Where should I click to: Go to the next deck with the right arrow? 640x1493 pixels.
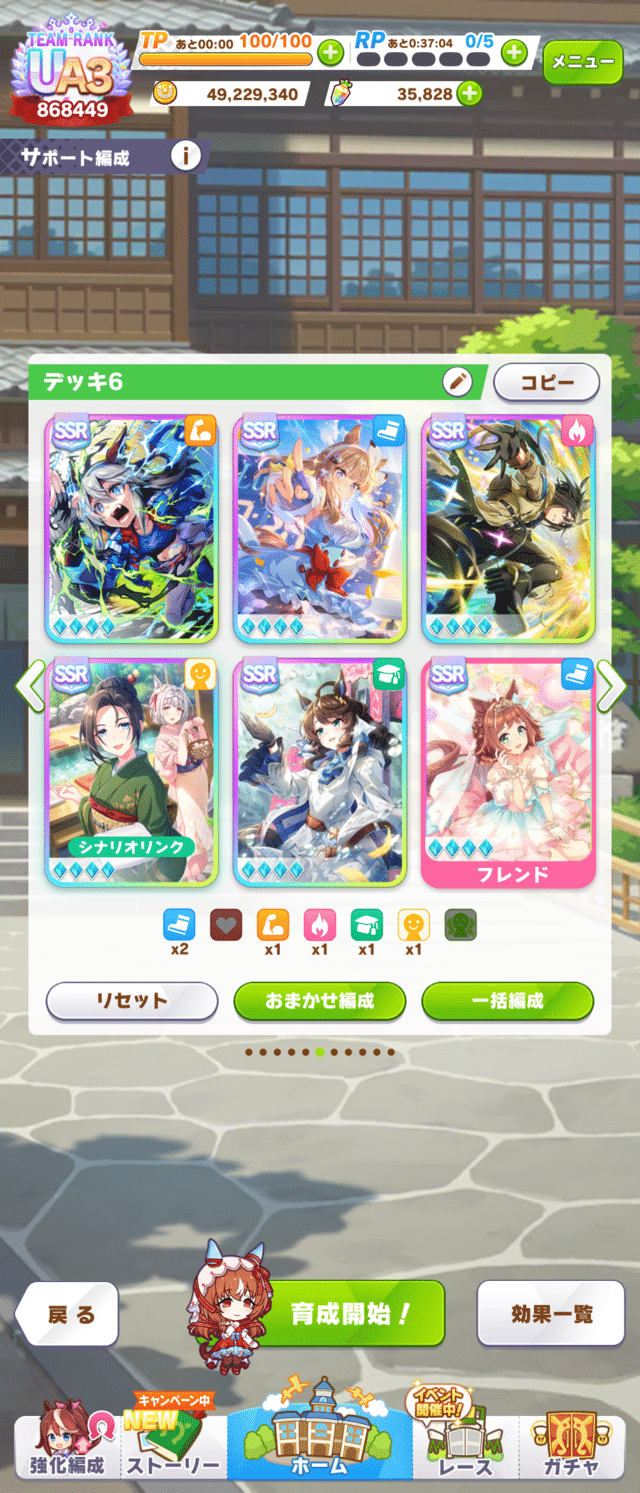tap(611, 686)
